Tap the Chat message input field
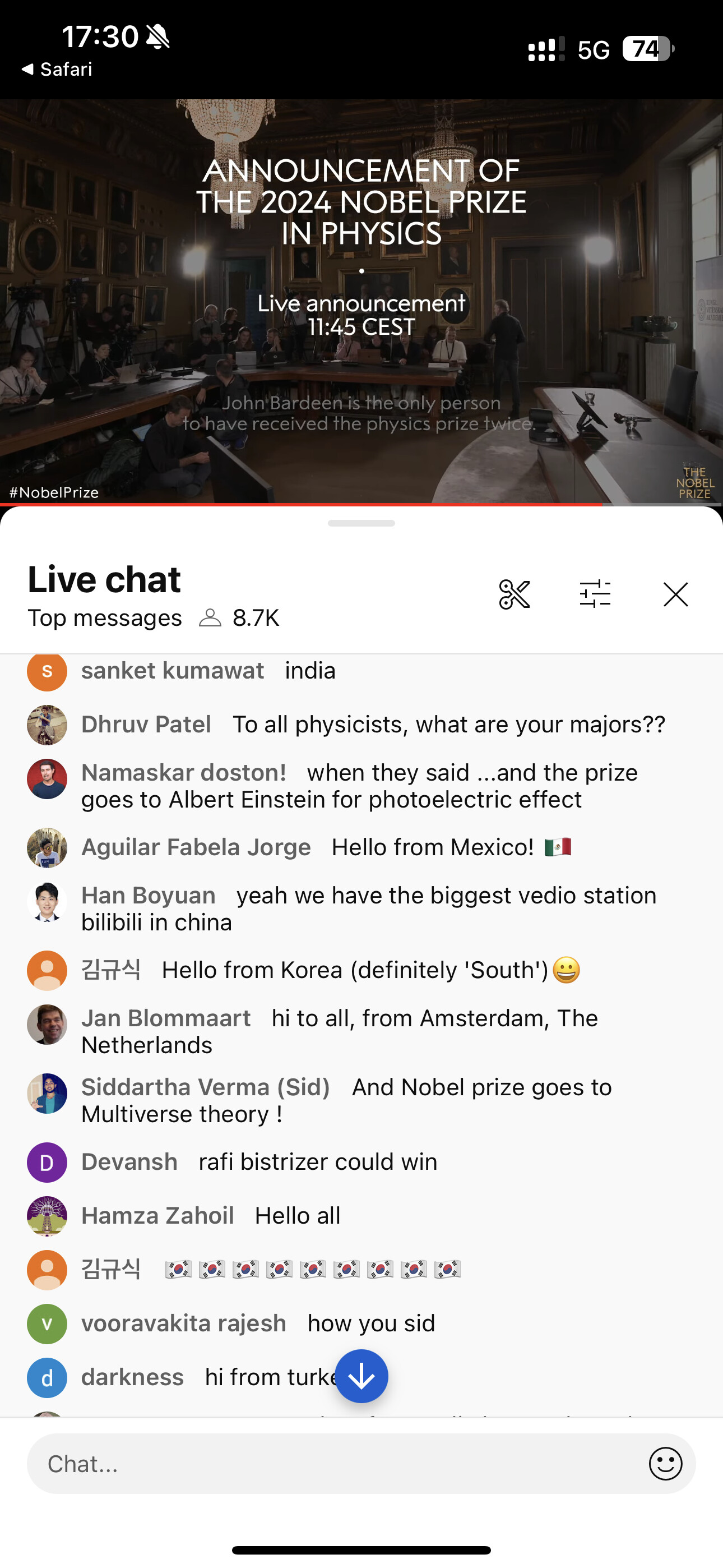Viewport: 723px width, 1568px height. (x=335, y=1463)
